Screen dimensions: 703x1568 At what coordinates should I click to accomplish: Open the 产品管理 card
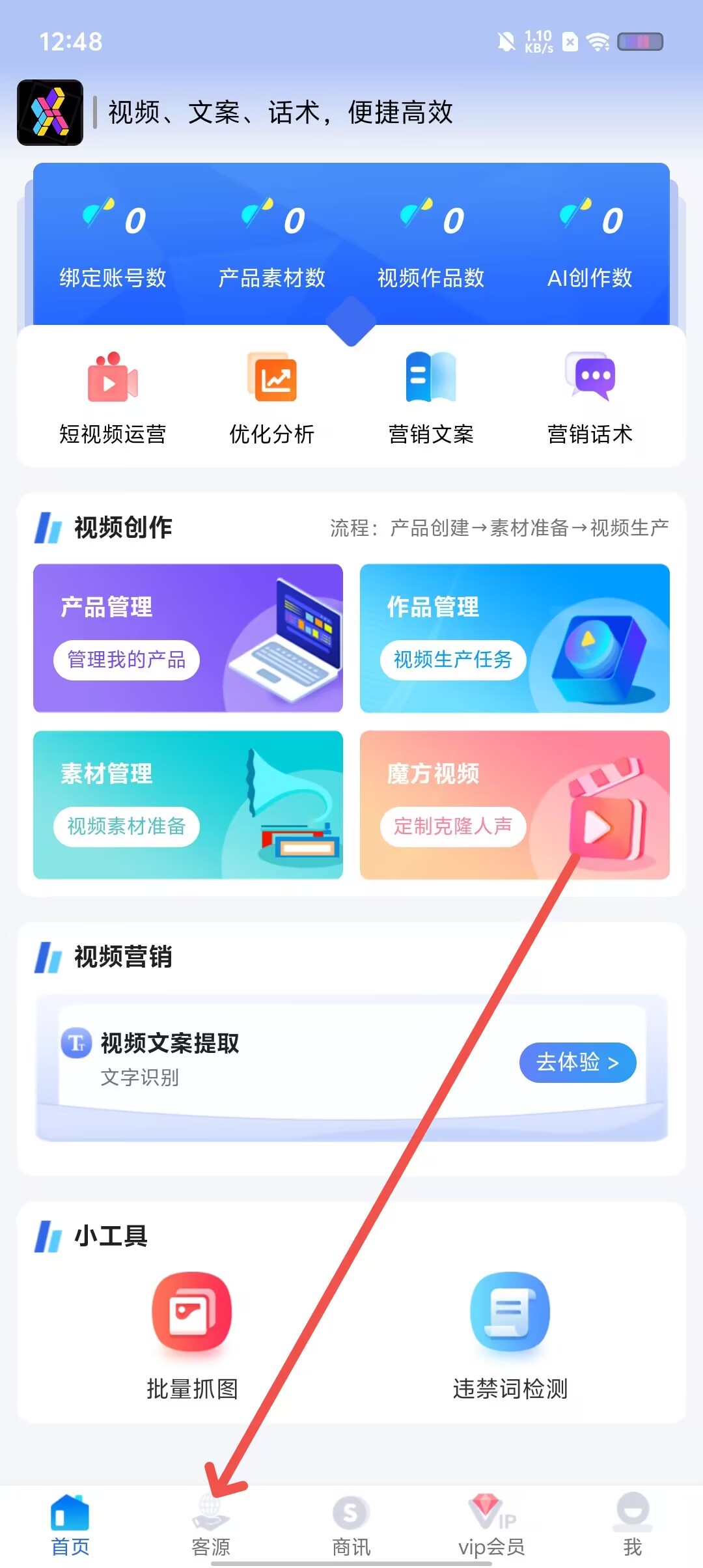pos(188,637)
